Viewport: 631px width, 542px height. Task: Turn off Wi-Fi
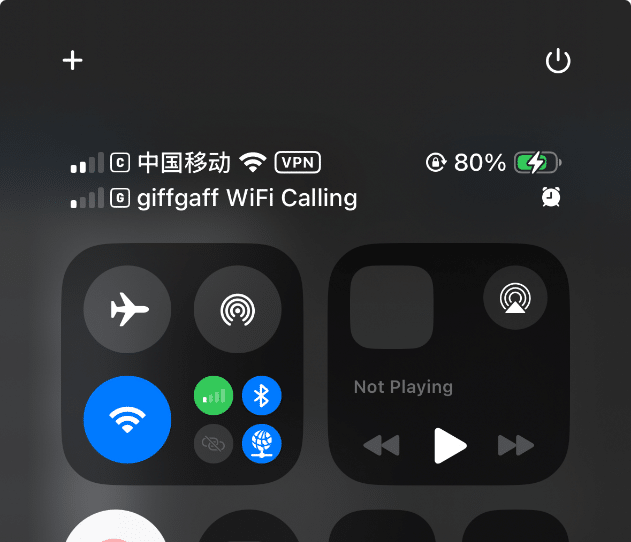pyautogui.click(x=128, y=420)
